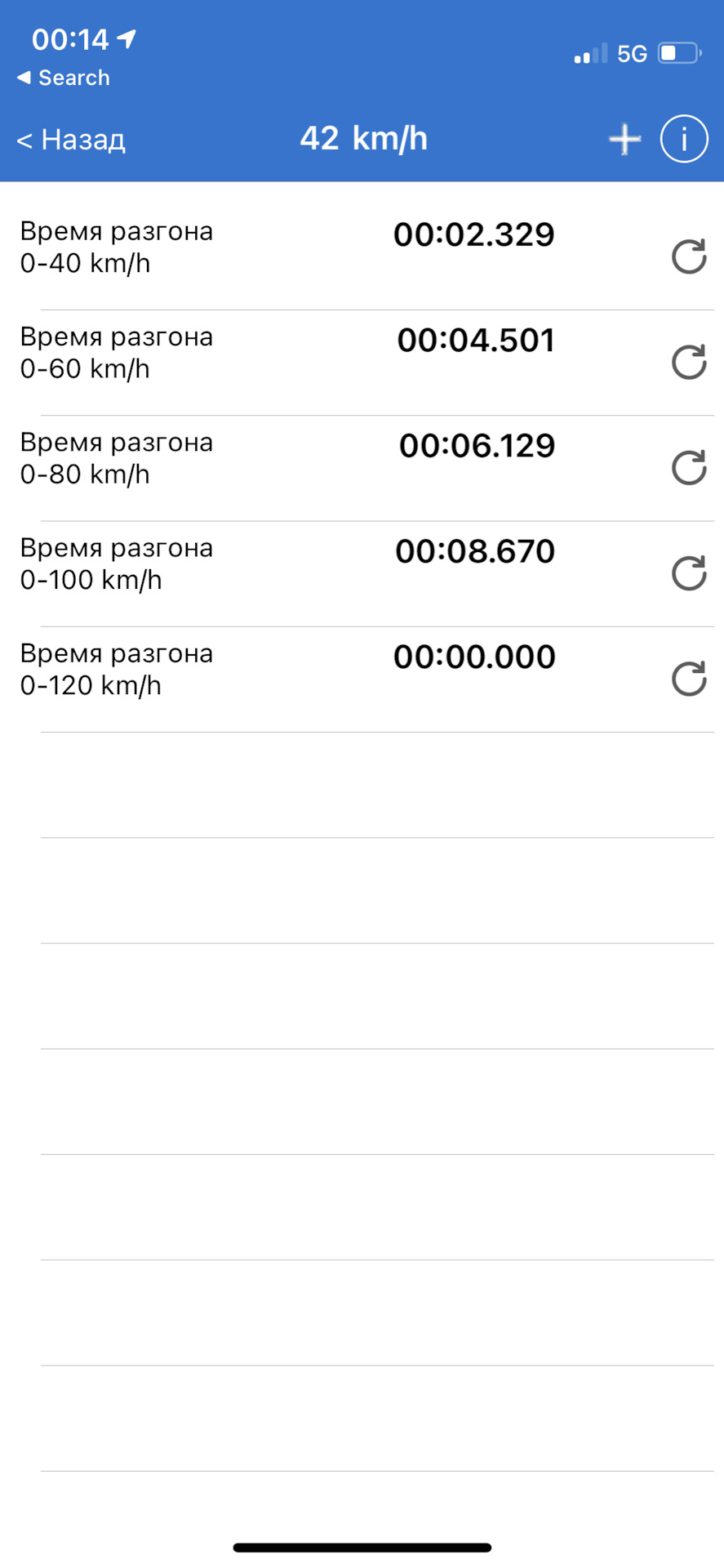
Task: Return to the Search app via status bar
Action: coord(64,78)
